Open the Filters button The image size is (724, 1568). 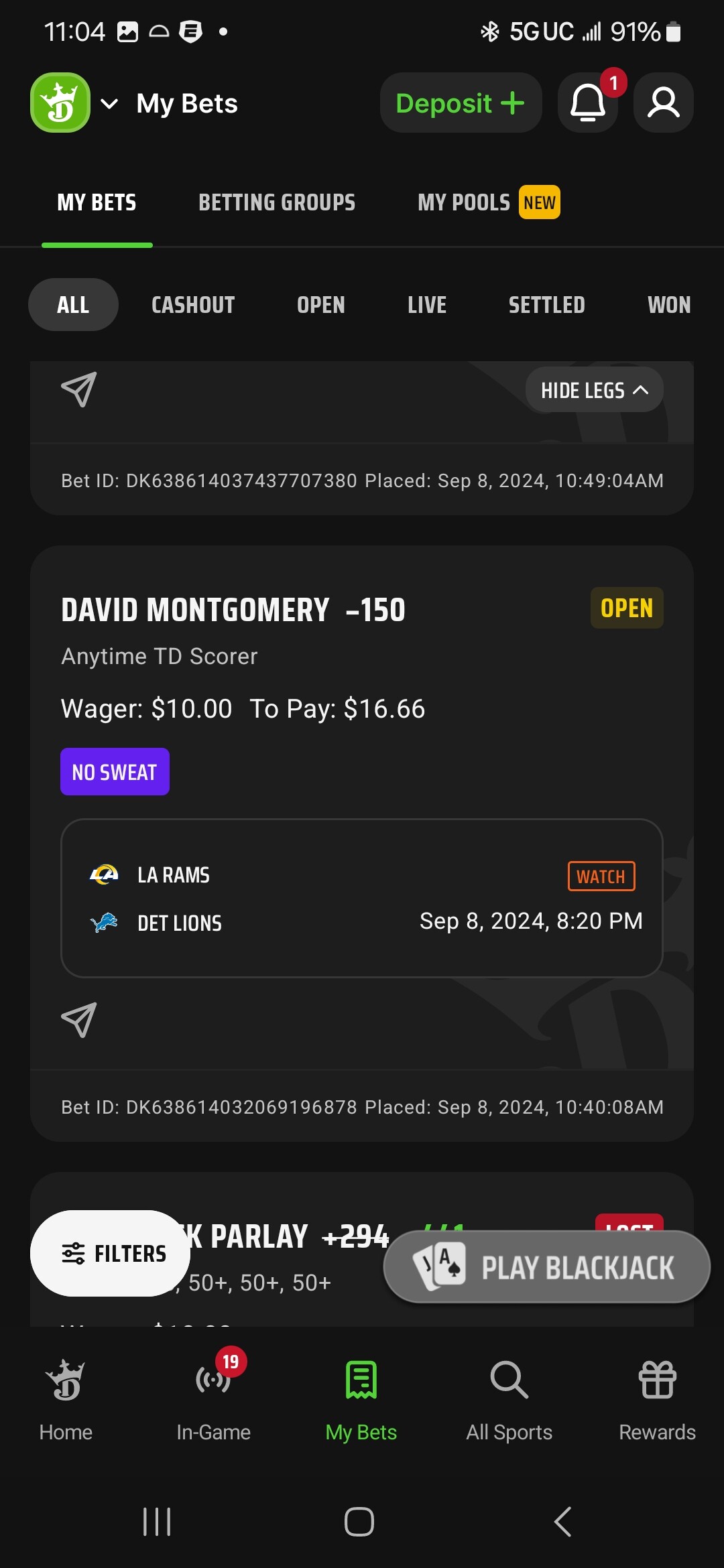point(111,1253)
